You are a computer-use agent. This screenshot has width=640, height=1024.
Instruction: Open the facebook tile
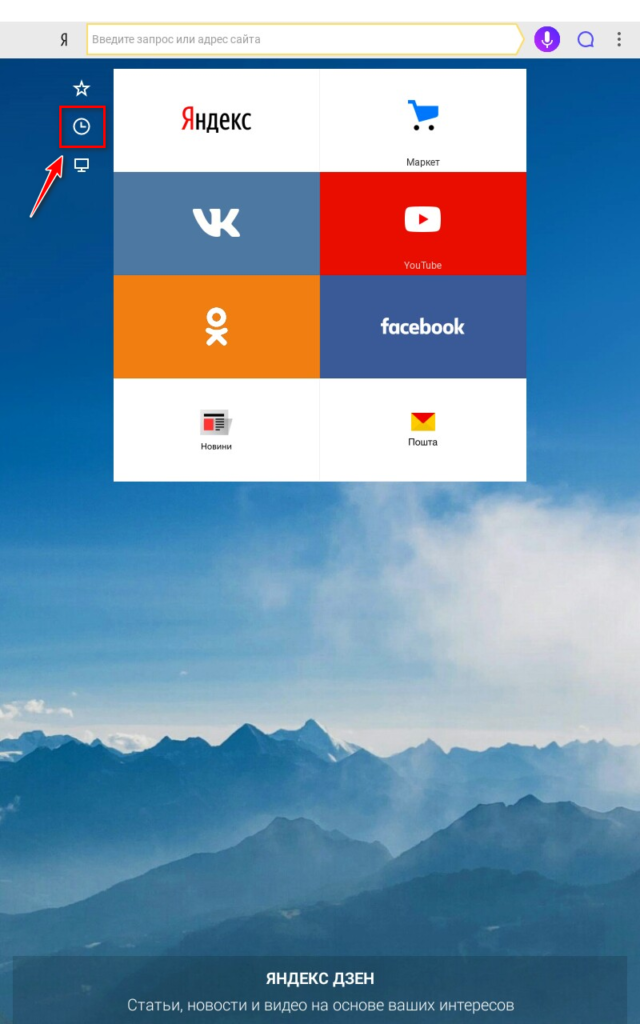coord(422,327)
